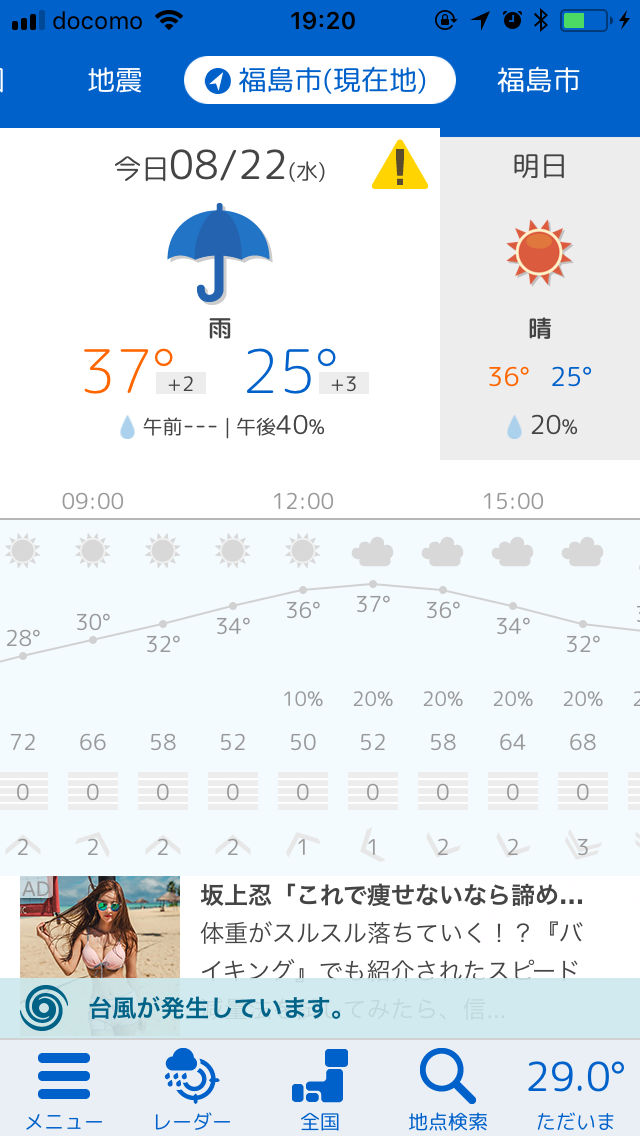Open the ただいま current temperature view

coord(575,1090)
